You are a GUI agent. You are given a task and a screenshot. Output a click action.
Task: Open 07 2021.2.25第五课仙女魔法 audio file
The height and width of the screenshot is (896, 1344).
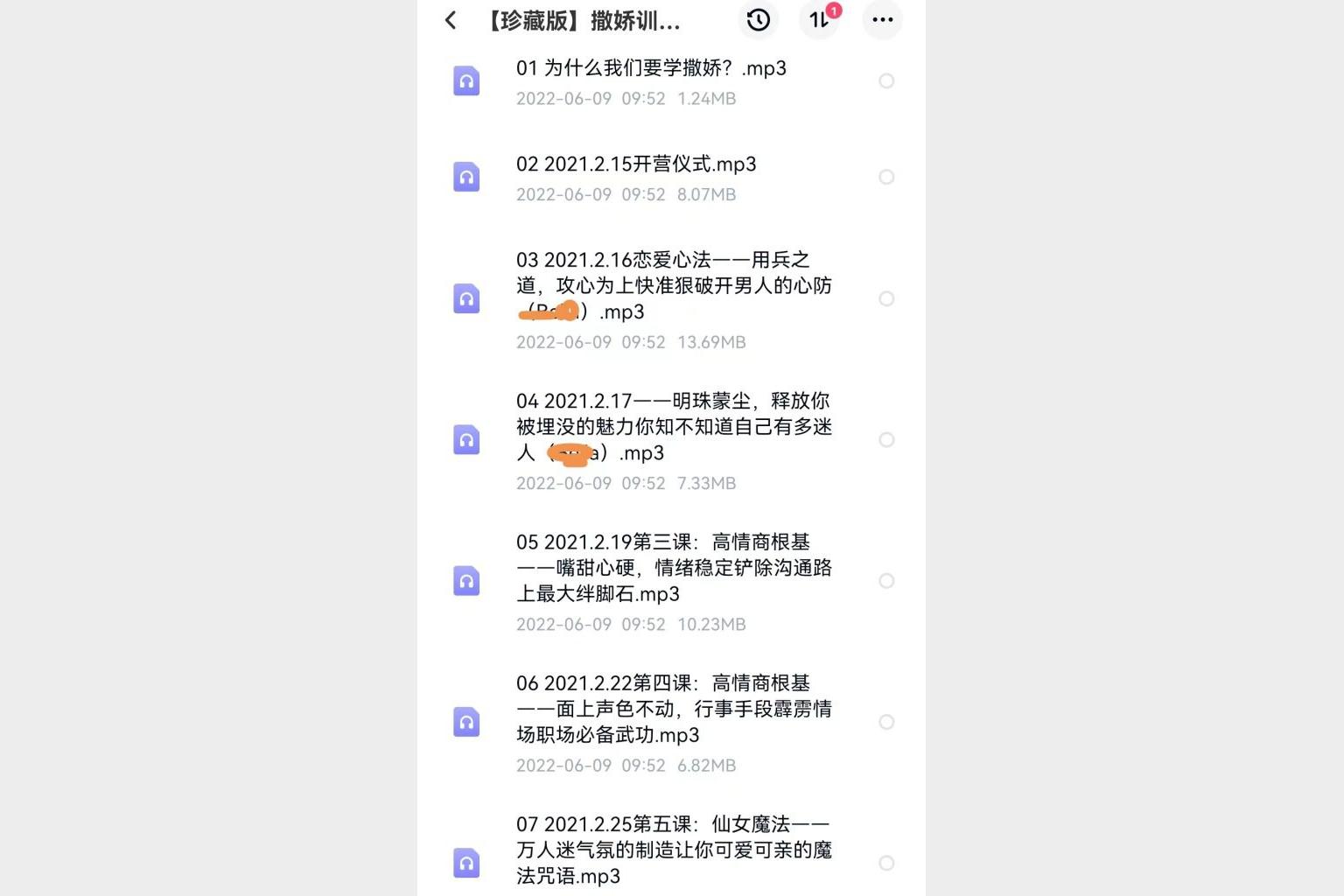673,850
